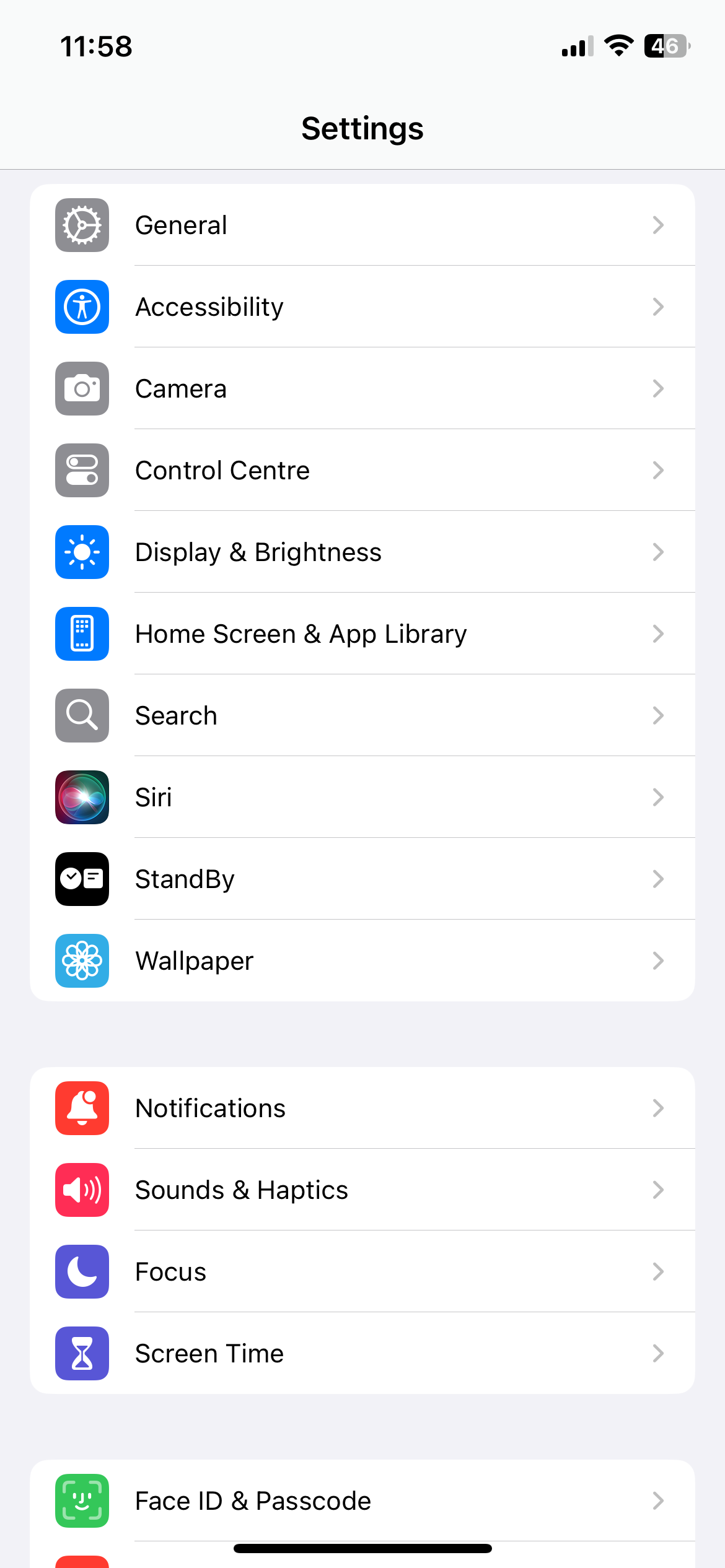Tap the Accessibility icon
This screenshot has width=725, height=1568.
tap(82, 307)
